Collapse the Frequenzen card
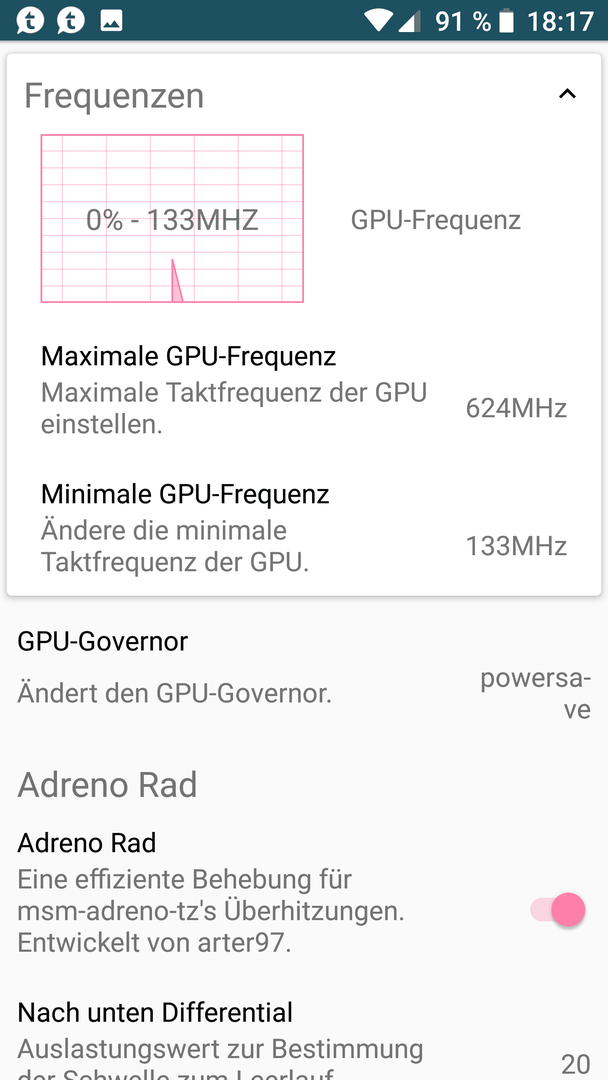This screenshot has width=608, height=1080. tap(567, 94)
